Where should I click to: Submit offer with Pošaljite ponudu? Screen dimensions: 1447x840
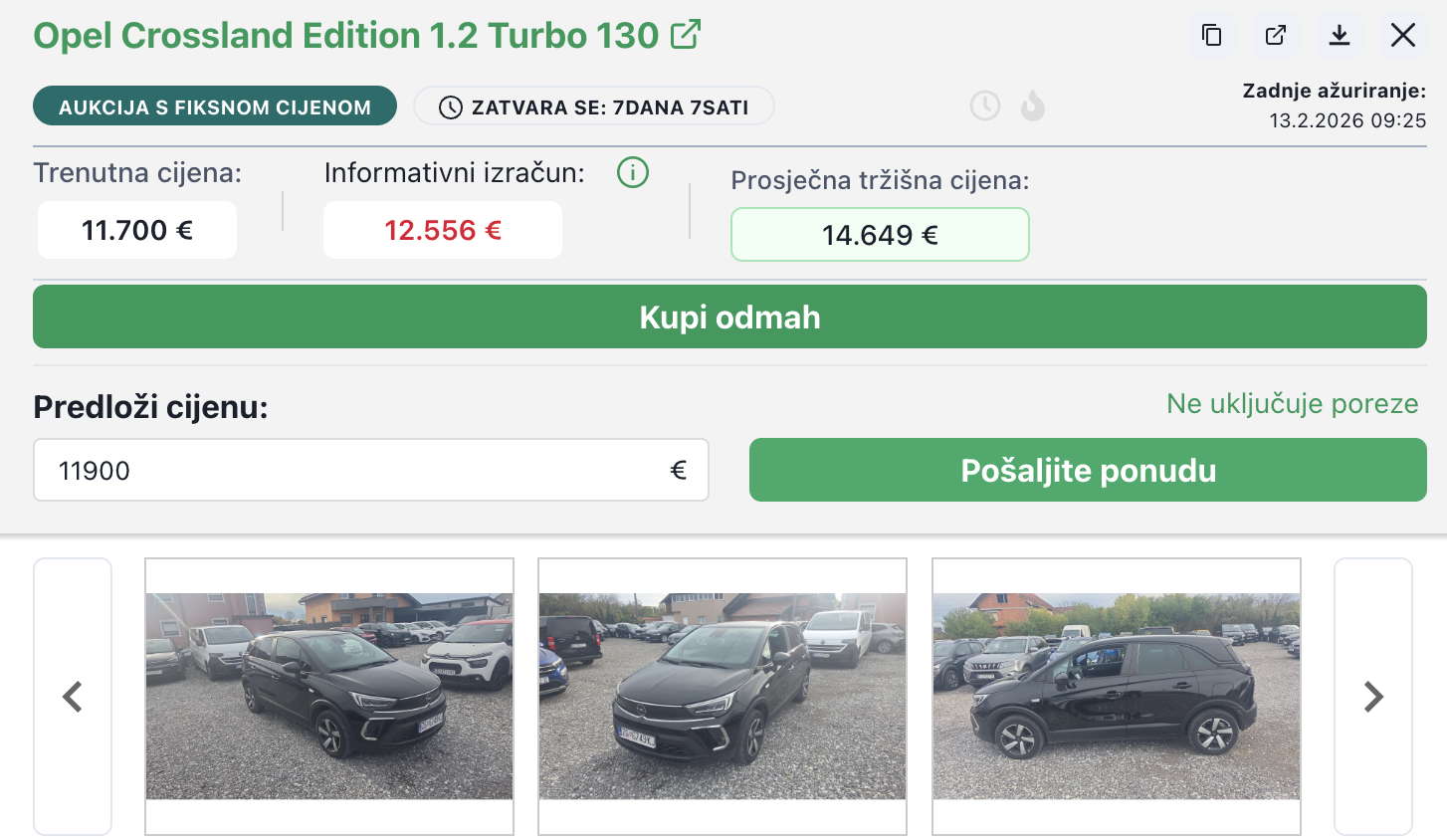coord(1088,470)
